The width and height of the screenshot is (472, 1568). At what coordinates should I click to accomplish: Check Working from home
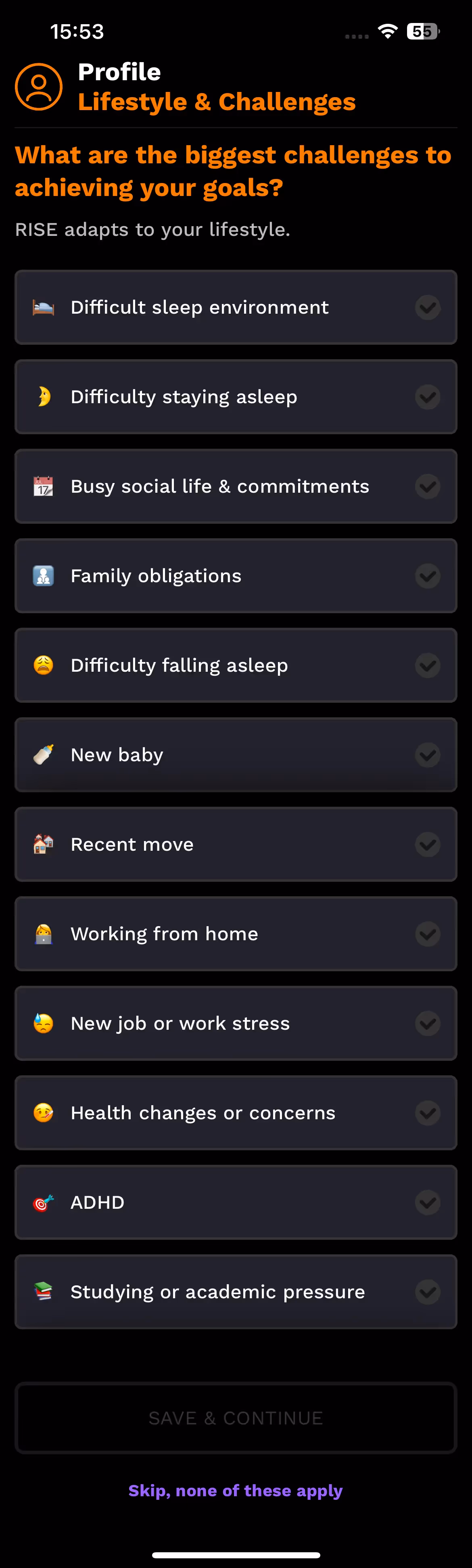point(236,934)
